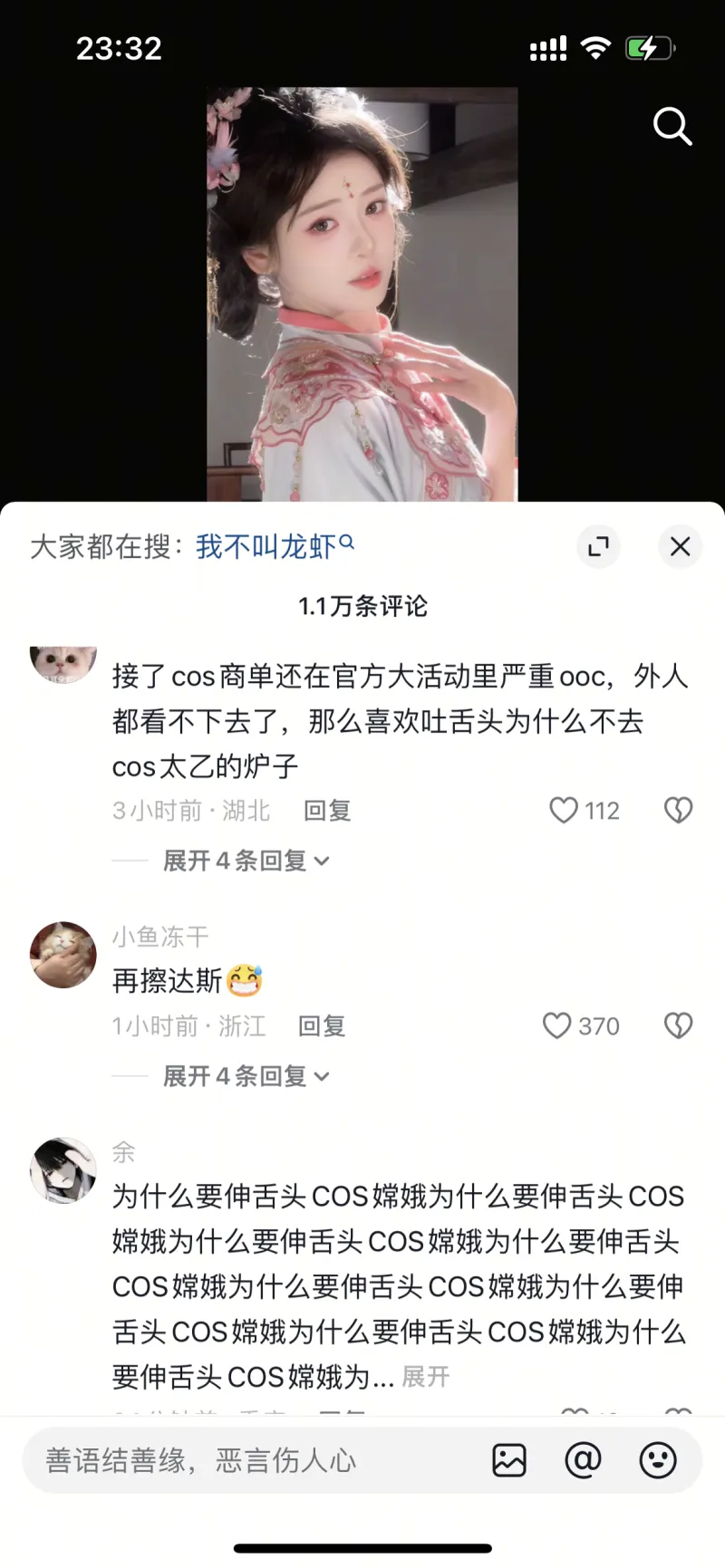Open the emoji picker
The width and height of the screenshot is (725, 1568).
658,1460
